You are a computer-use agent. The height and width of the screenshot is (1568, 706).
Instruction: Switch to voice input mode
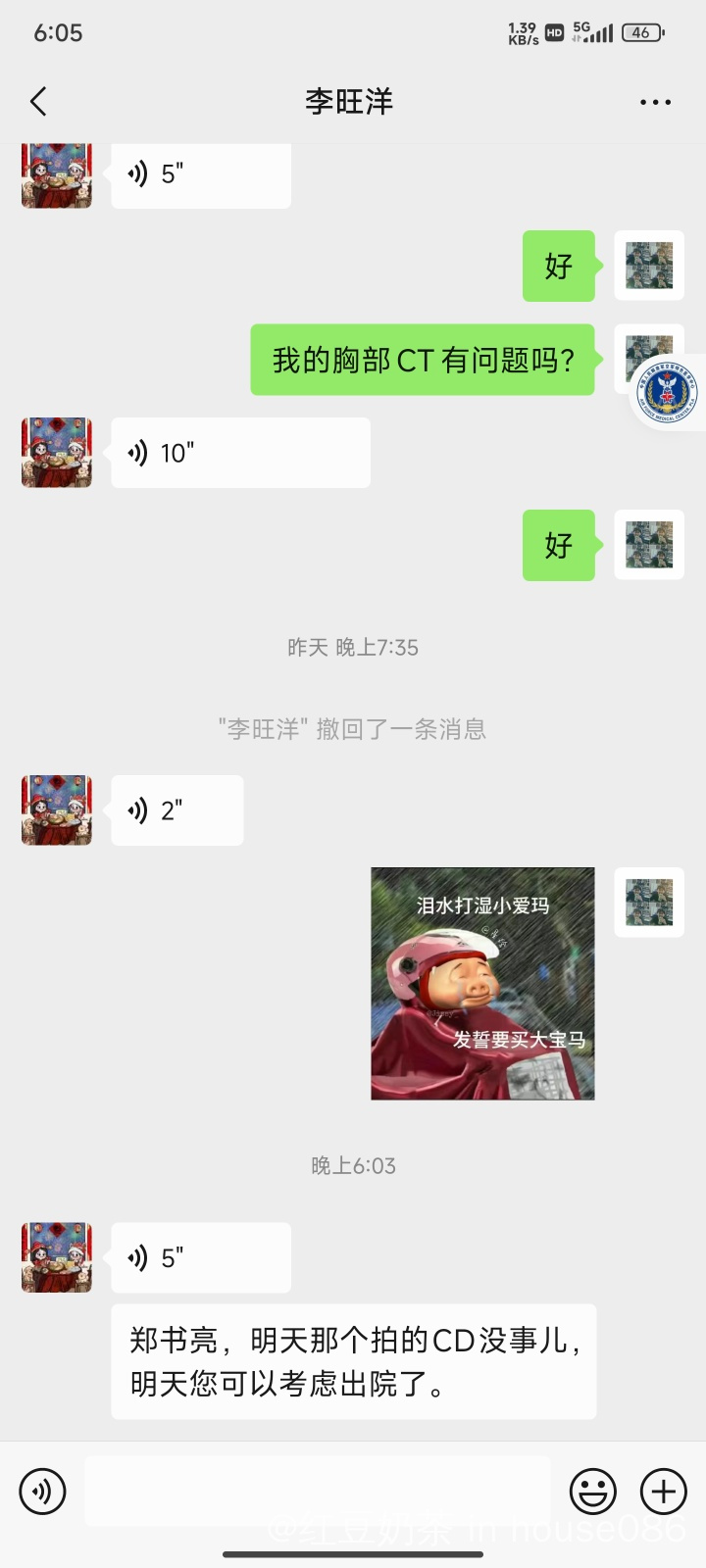click(42, 1492)
